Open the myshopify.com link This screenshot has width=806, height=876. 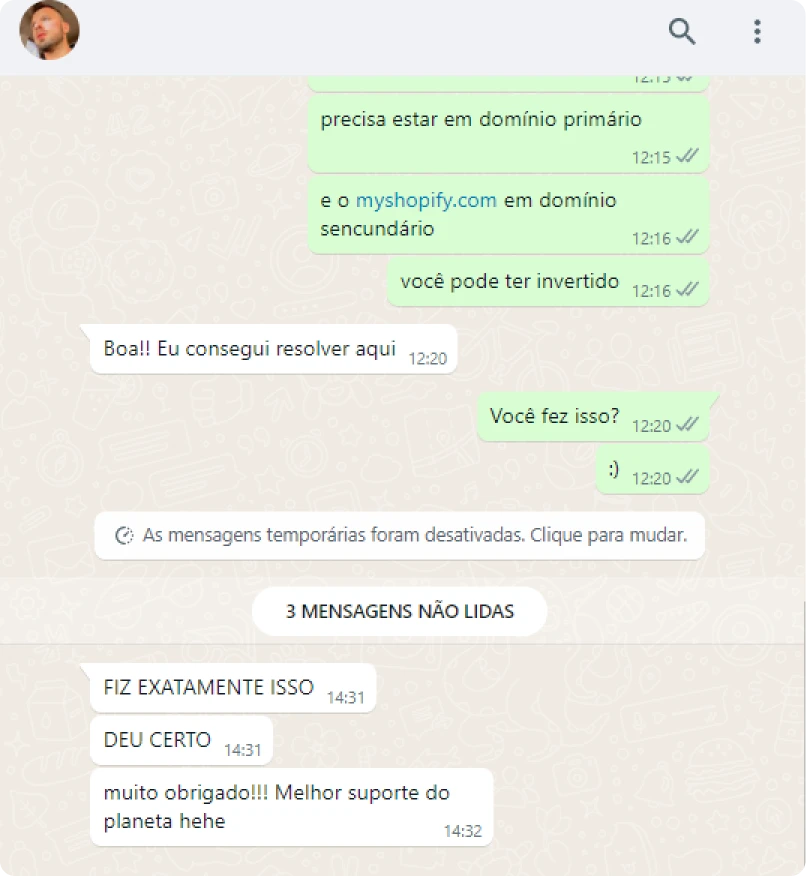coord(426,201)
